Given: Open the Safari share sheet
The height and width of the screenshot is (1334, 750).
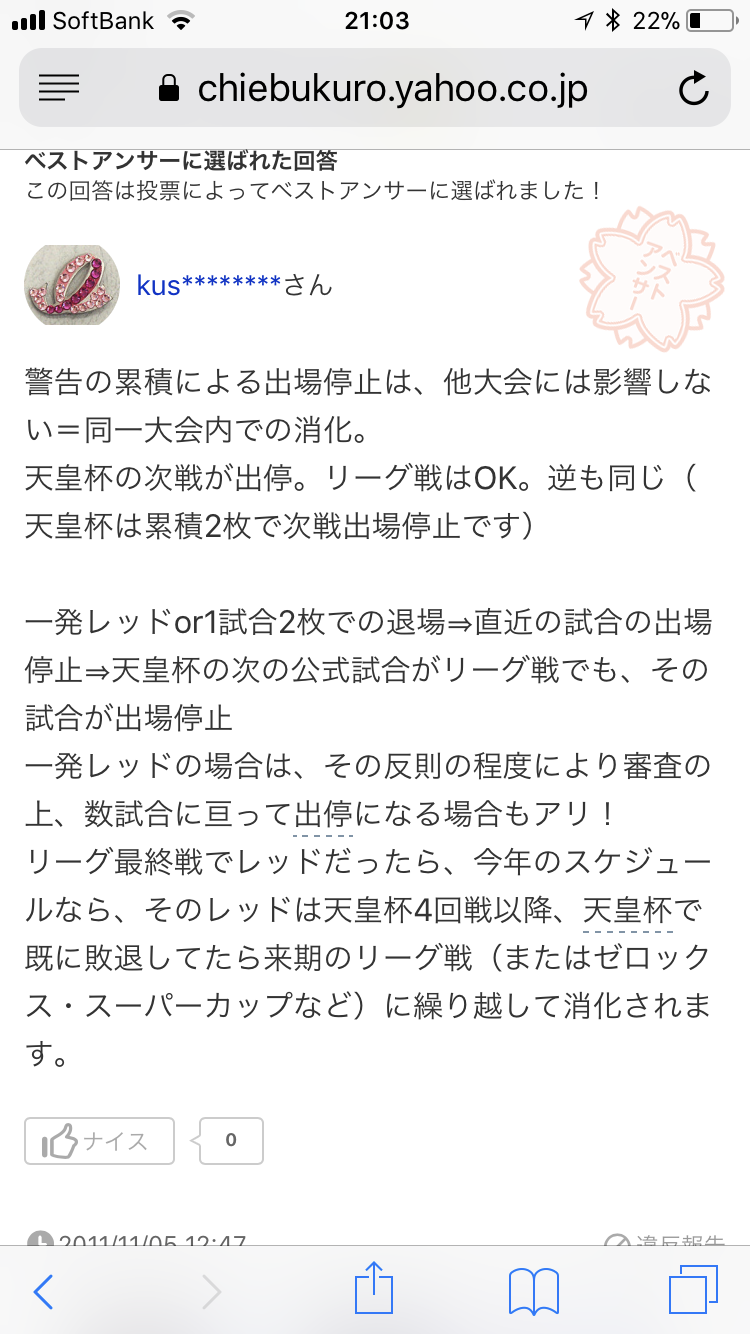Looking at the screenshot, I should (x=372, y=1289).
